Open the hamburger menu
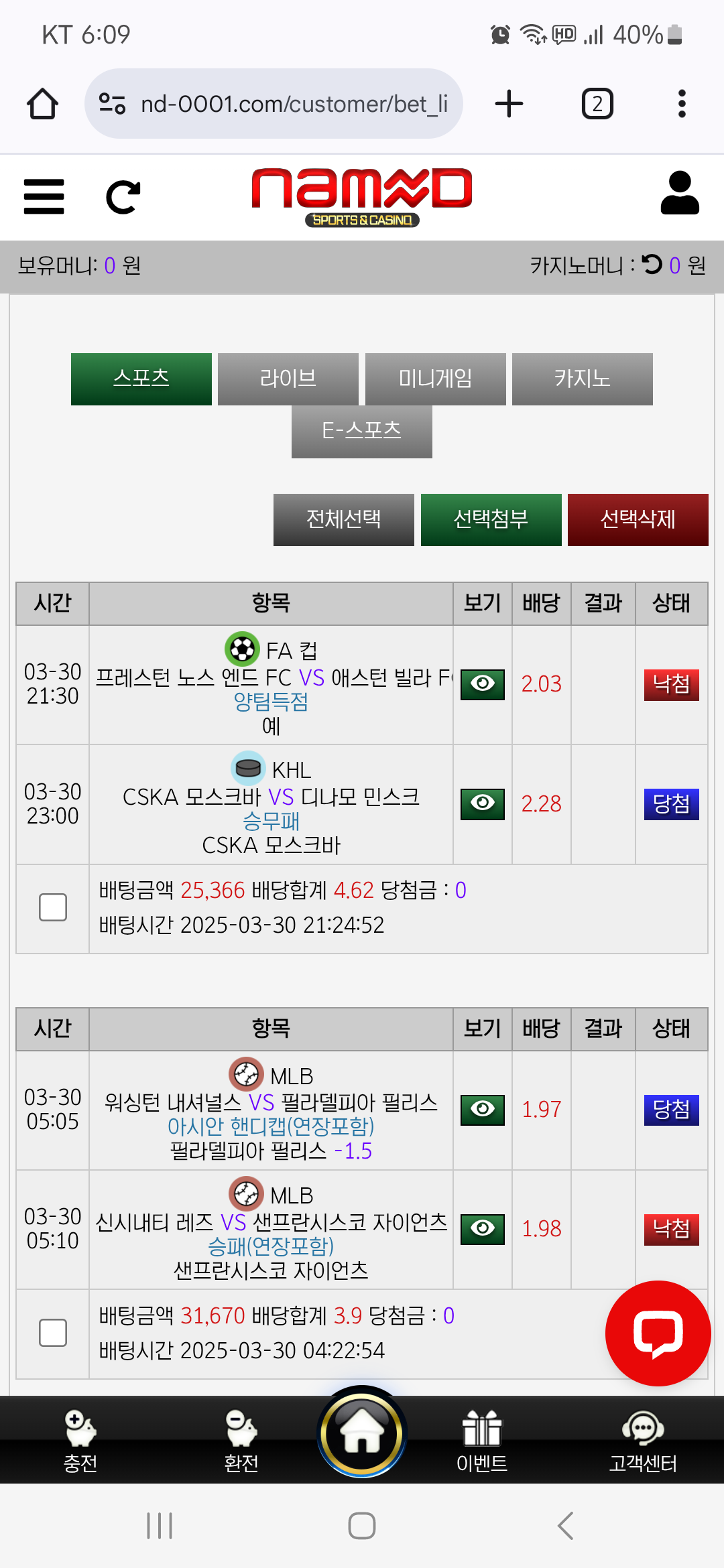 (x=44, y=196)
